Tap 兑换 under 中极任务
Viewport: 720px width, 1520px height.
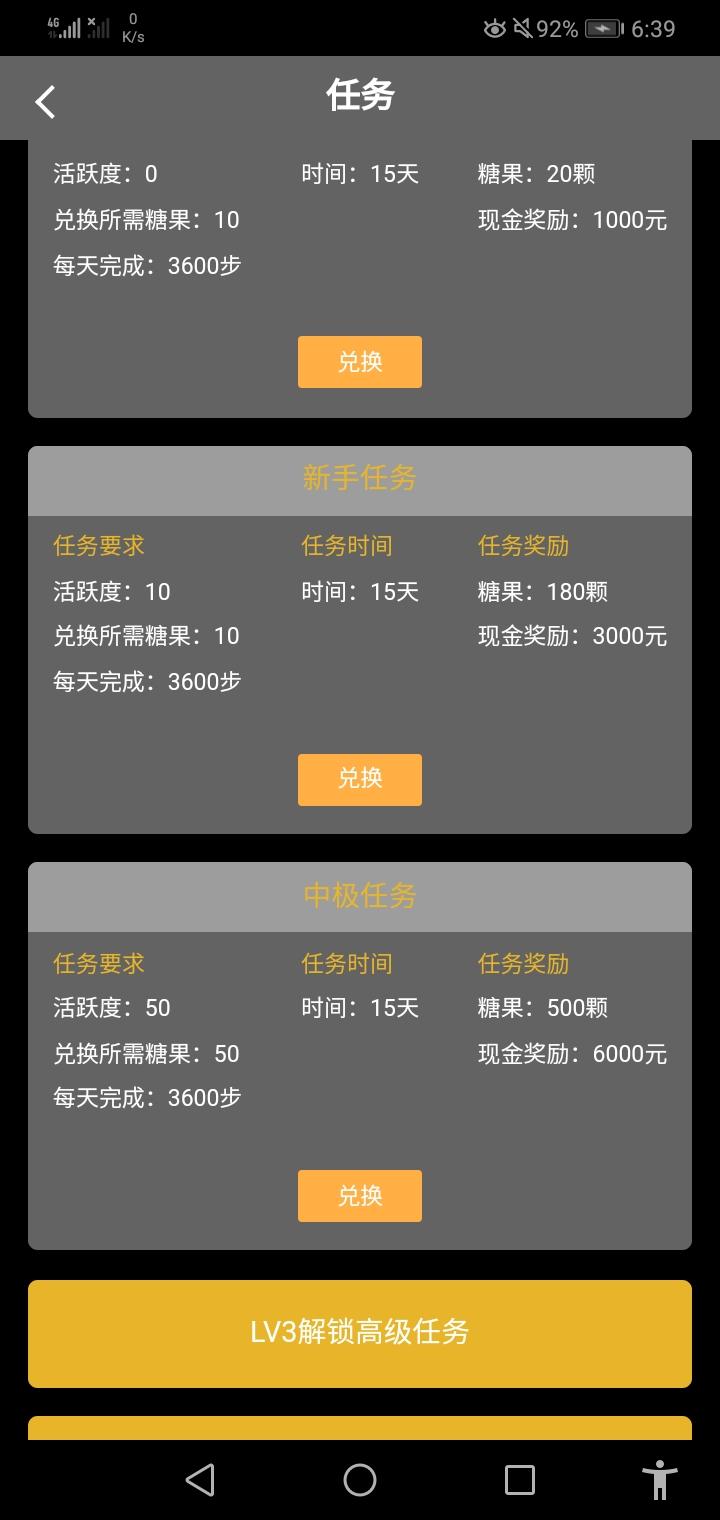tap(360, 1196)
